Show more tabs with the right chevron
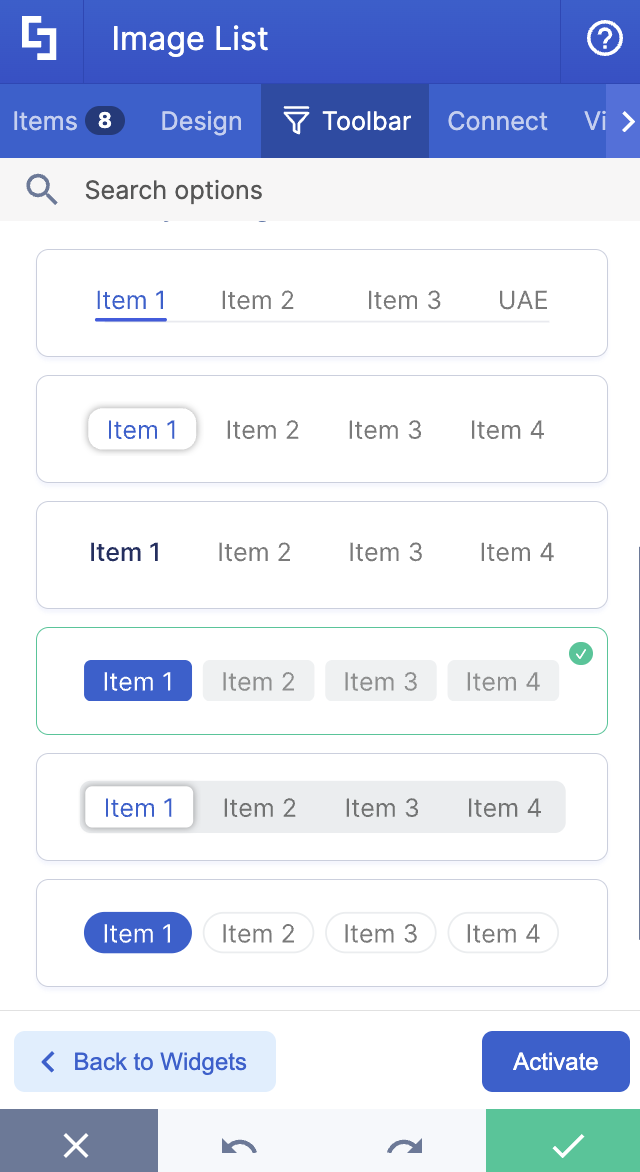 624,121
